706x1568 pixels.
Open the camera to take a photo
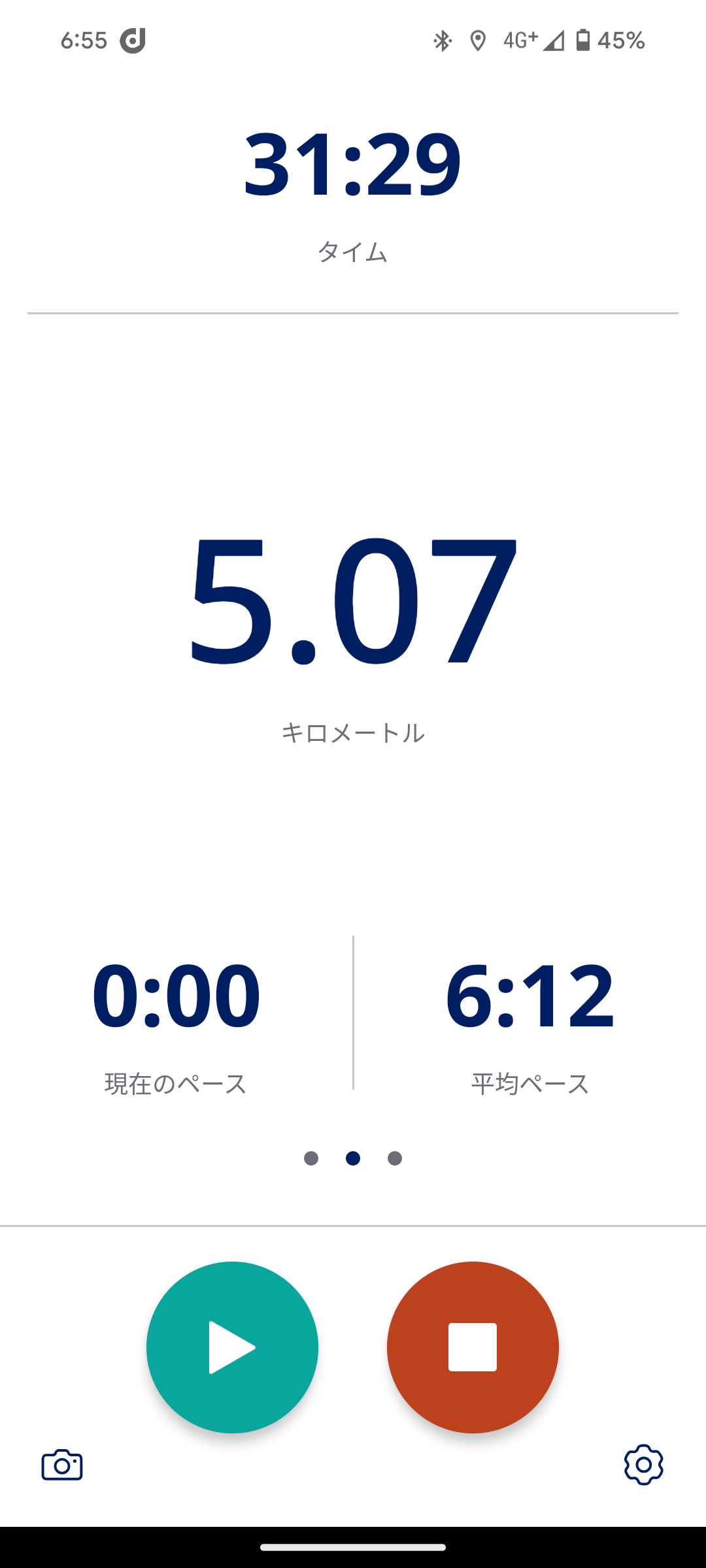(62, 1465)
